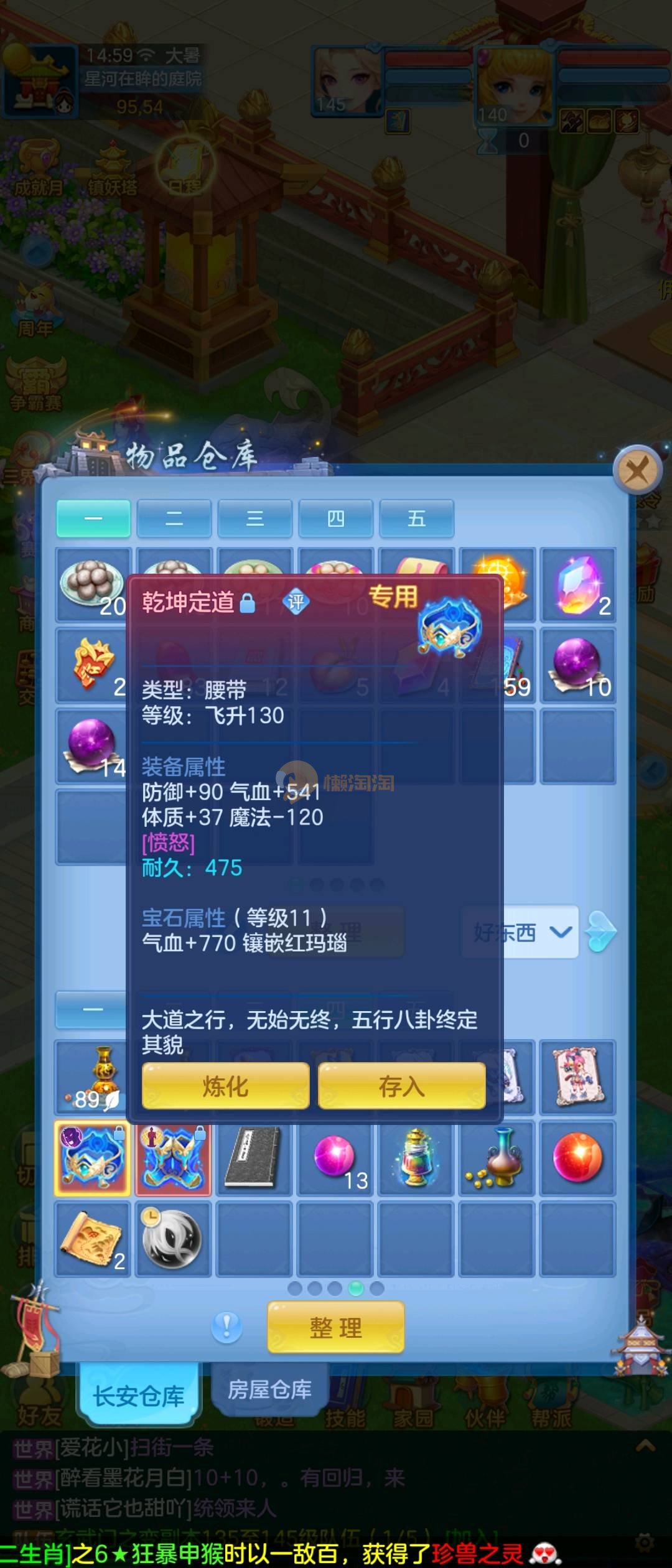The image size is (672, 1568).
Task: Expand the 好东西 dropdown
Action: 520,932
